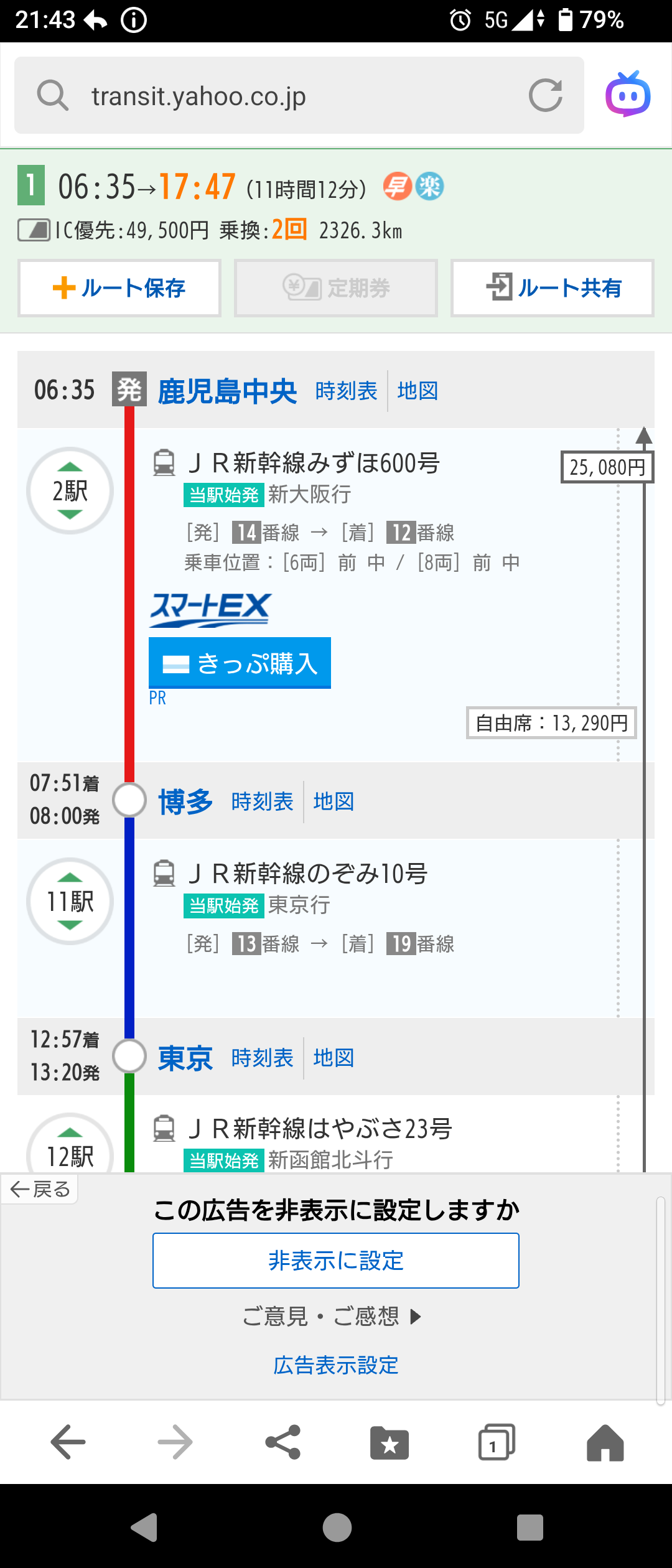Image resolution: width=672 pixels, height=1568 pixels.
Task: Open the purple assistant bot icon
Action: tap(628, 95)
